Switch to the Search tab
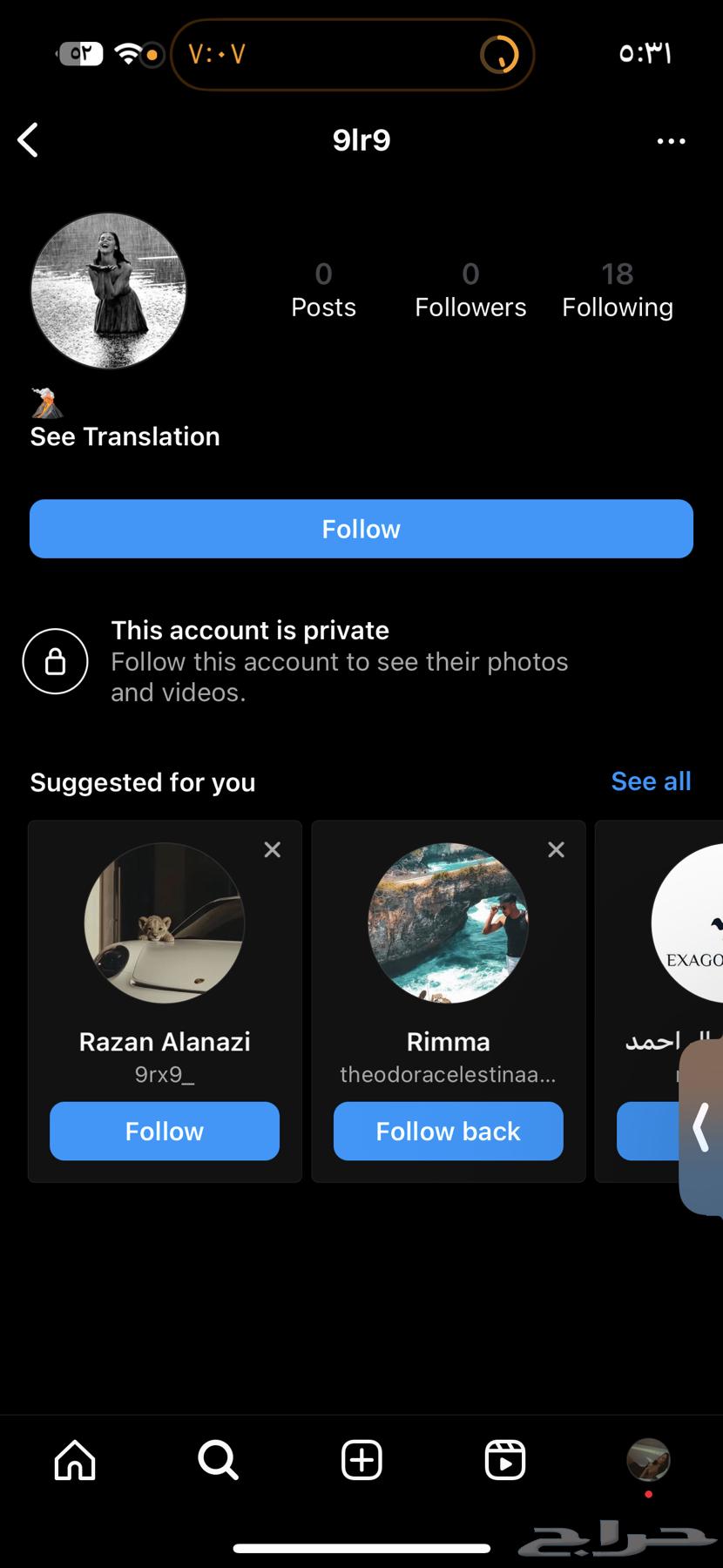 218,1460
